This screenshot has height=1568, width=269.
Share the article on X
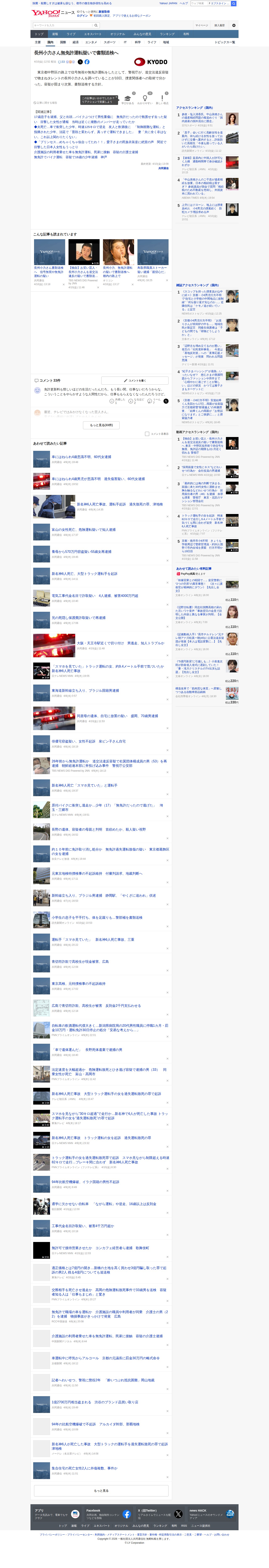tap(80, 62)
